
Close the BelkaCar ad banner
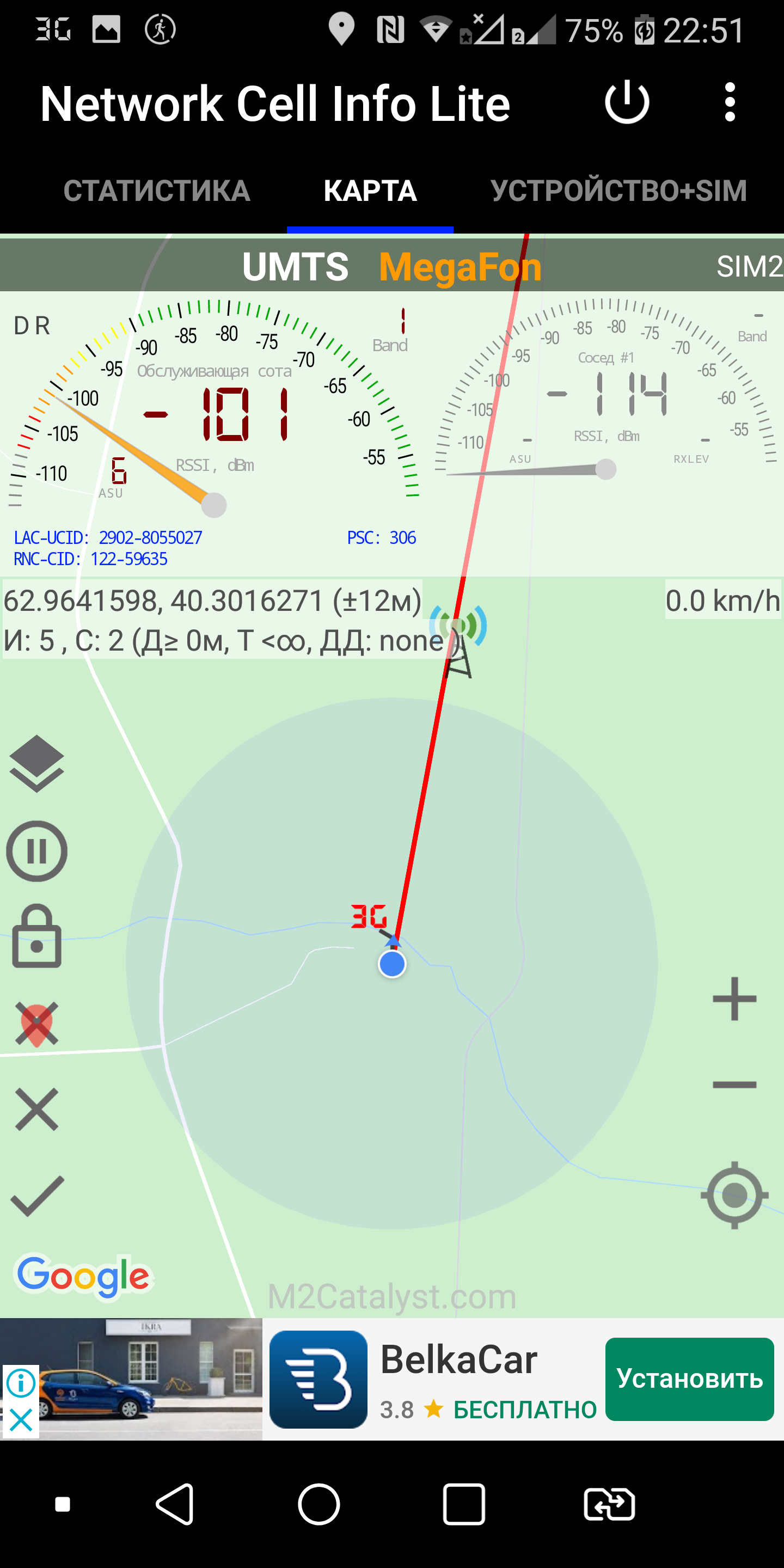tap(21, 1422)
